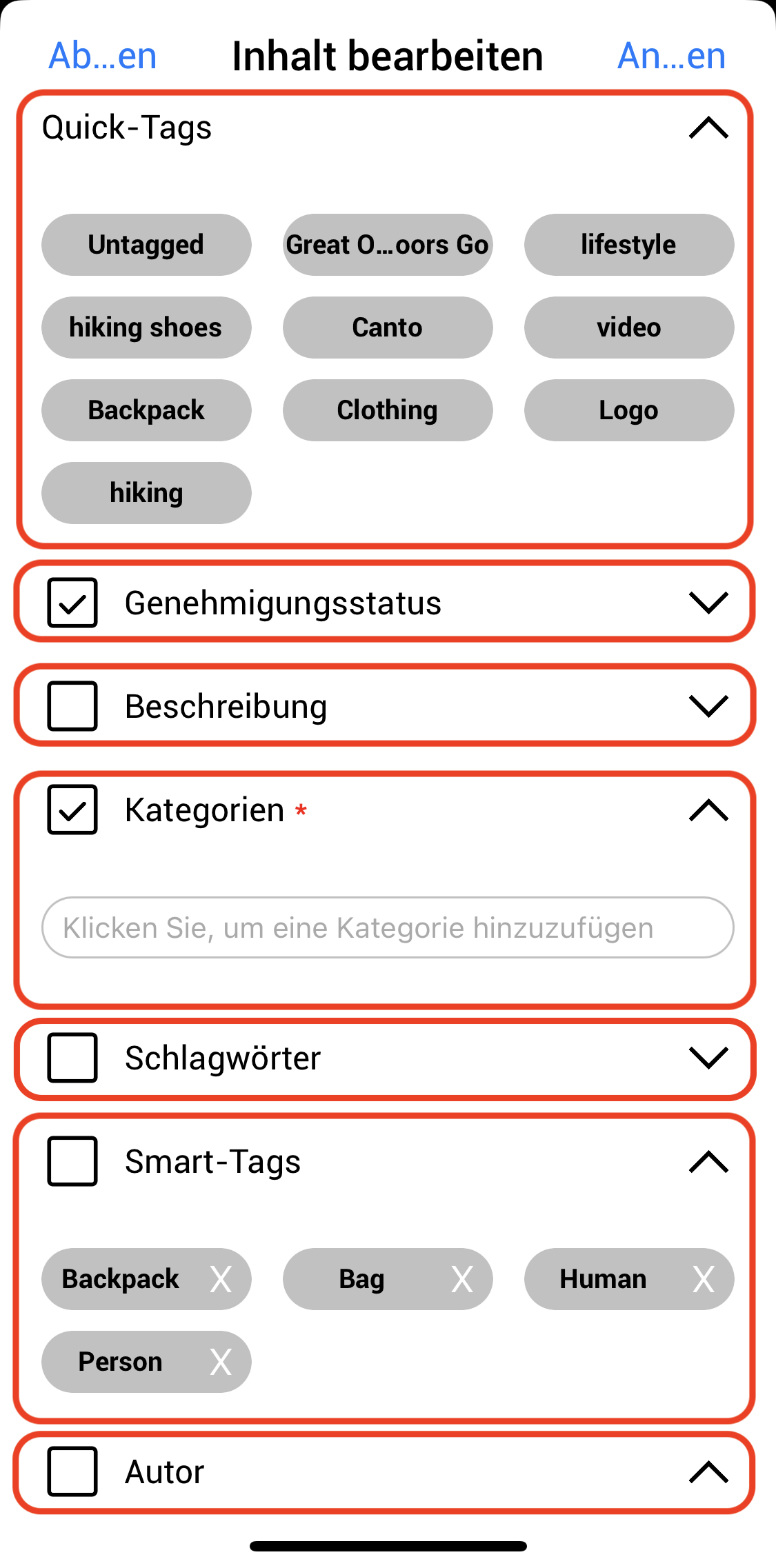This screenshot has width=776, height=1568.
Task: Tap the field to add a Kategorie
Action: (x=388, y=927)
